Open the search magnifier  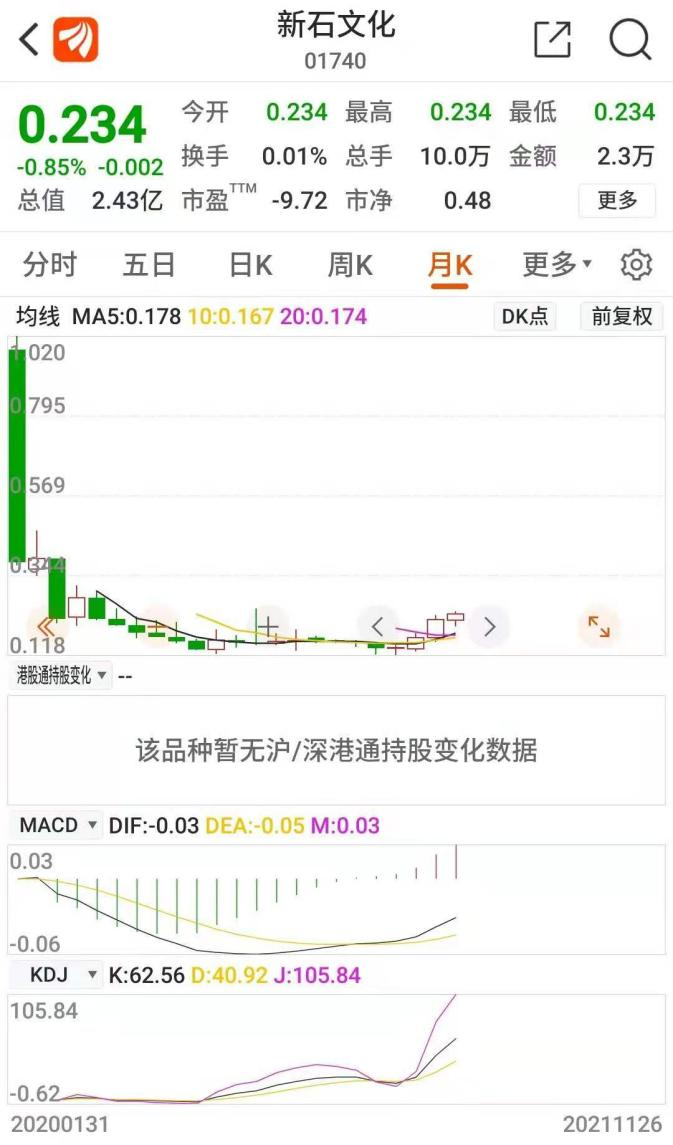coord(630,40)
